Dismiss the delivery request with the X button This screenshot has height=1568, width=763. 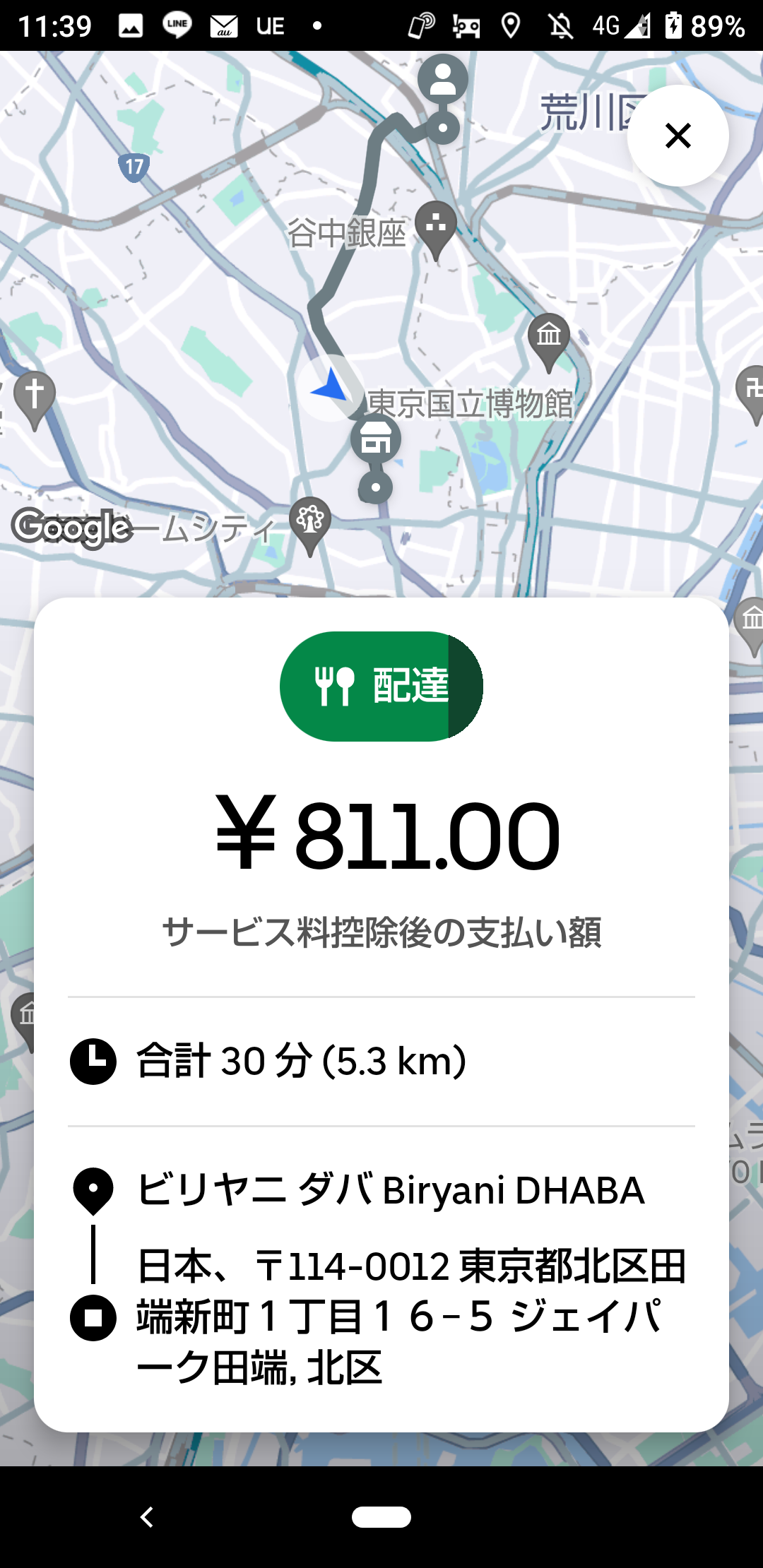pos(678,136)
